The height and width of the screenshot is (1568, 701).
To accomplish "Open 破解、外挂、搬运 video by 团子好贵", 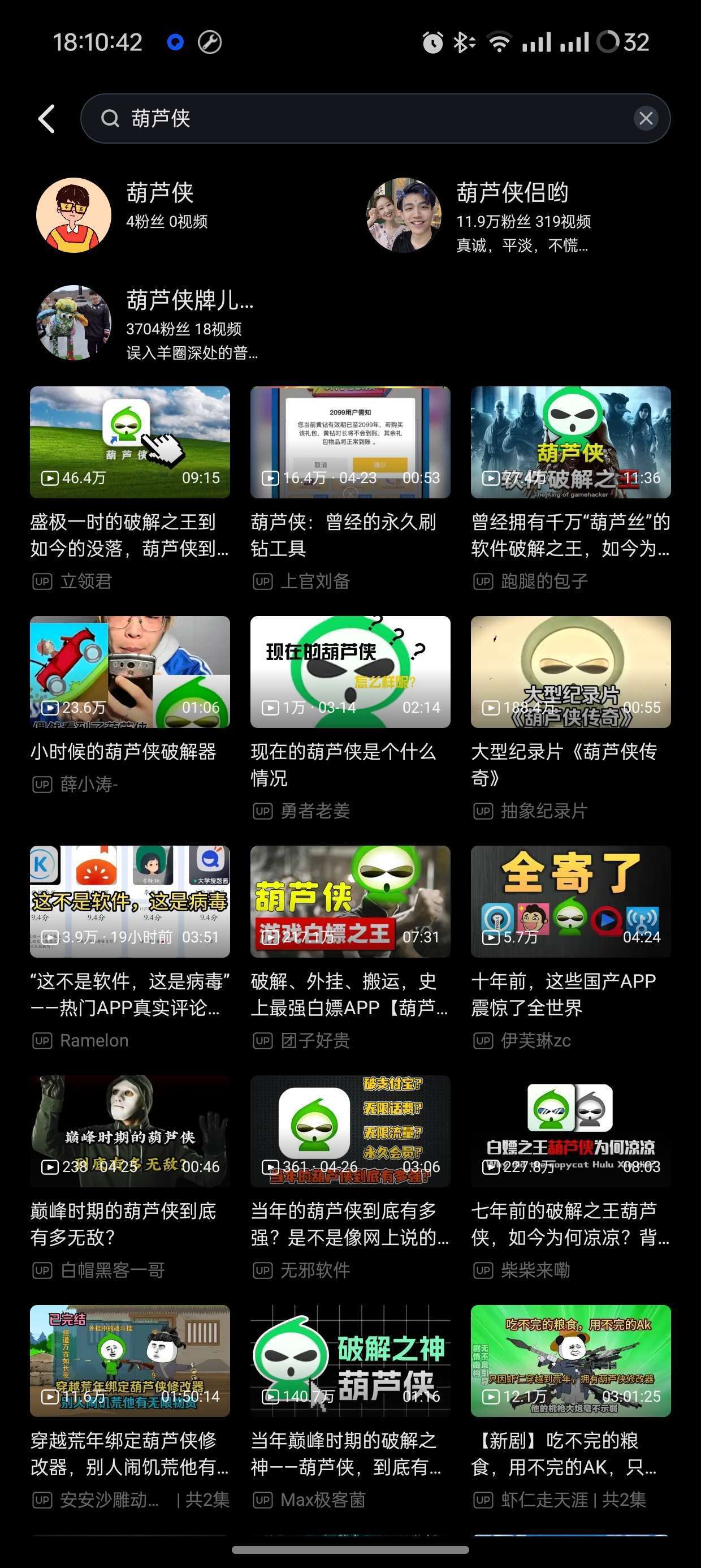I will click(x=350, y=901).
